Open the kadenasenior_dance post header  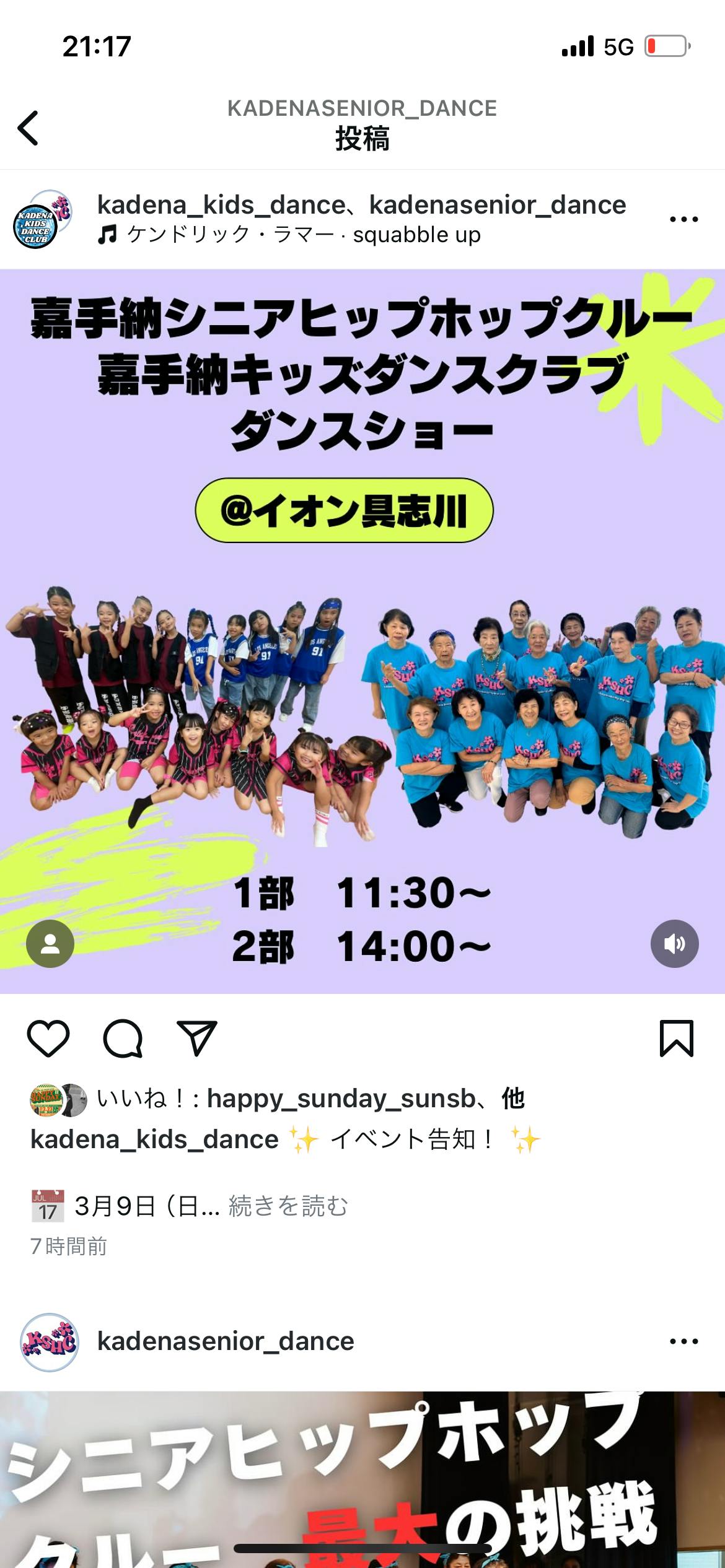pyautogui.click(x=226, y=1341)
